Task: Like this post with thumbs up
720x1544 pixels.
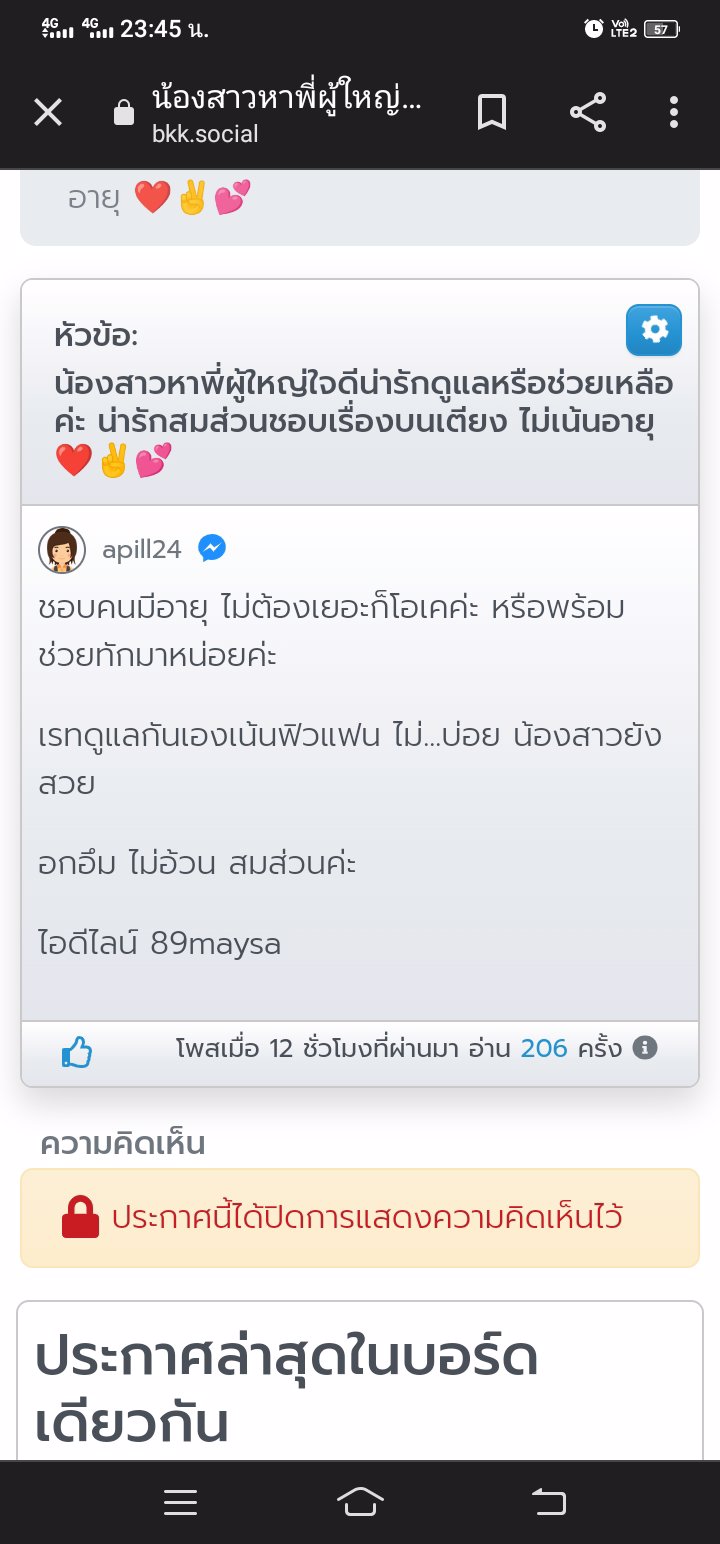Action: pyautogui.click(x=77, y=1051)
